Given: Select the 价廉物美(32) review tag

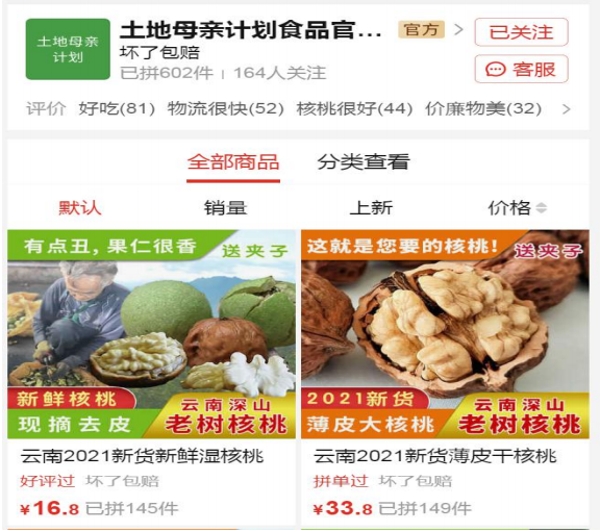Looking at the screenshot, I should pos(483,108).
